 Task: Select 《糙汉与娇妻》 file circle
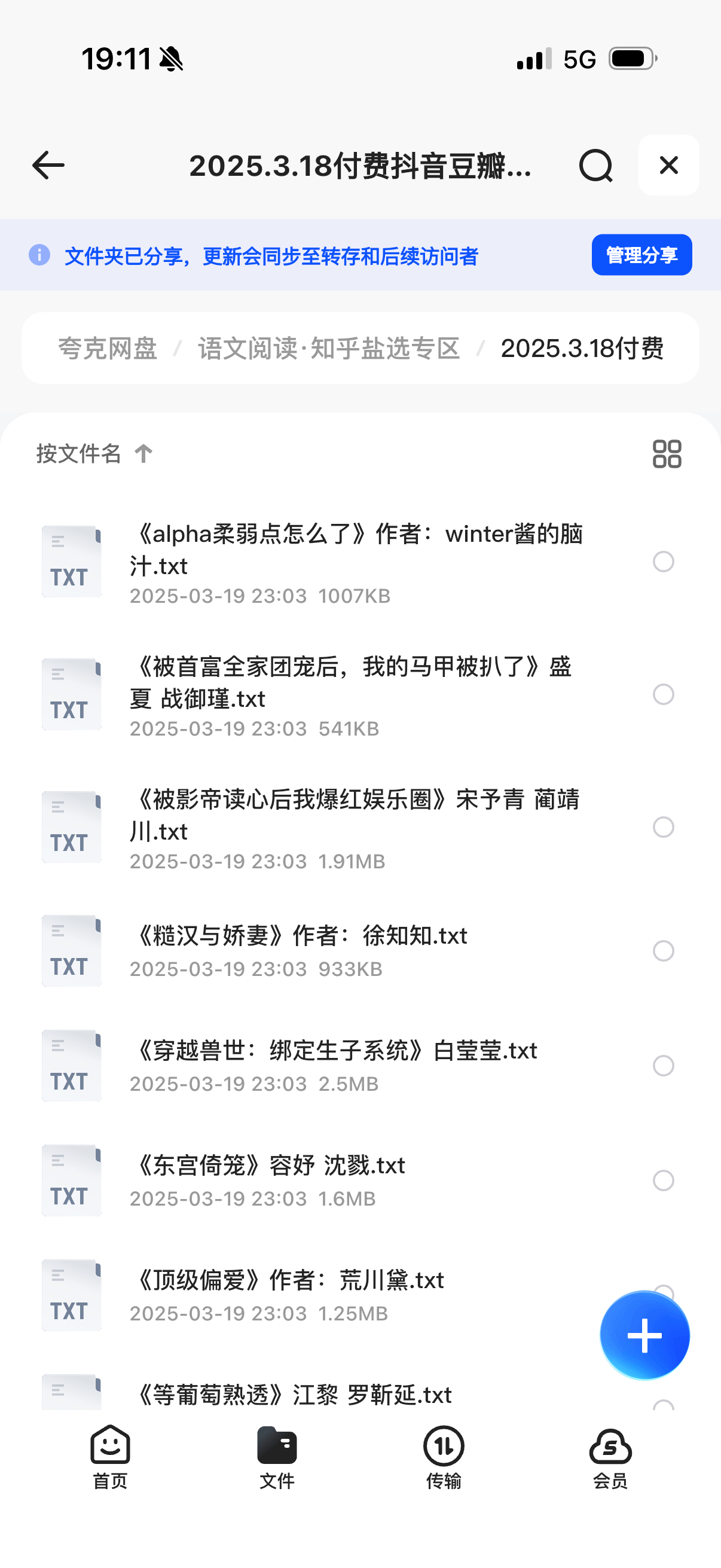click(x=663, y=951)
